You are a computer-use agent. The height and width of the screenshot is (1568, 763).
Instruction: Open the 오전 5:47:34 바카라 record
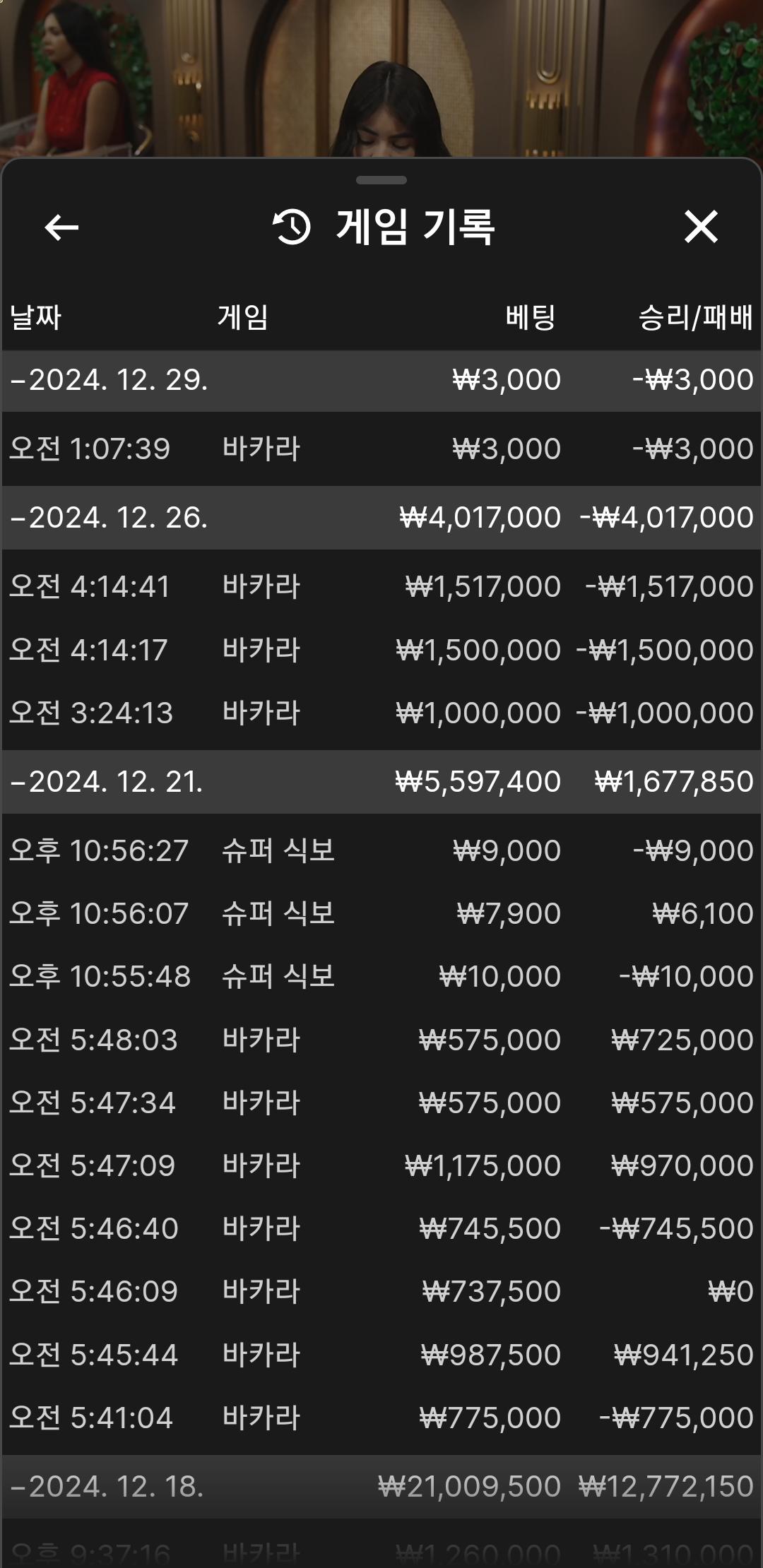[381, 1103]
